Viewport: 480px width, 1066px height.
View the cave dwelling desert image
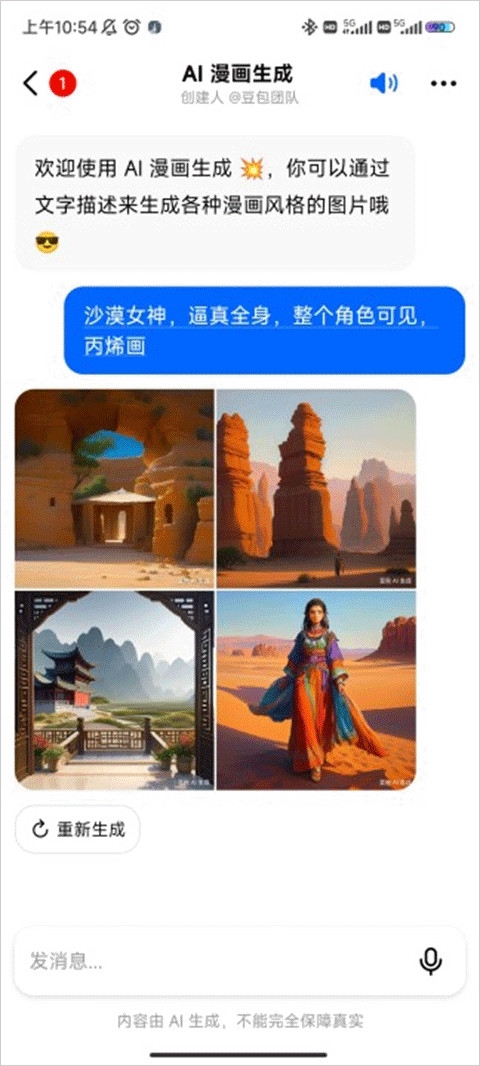114,489
